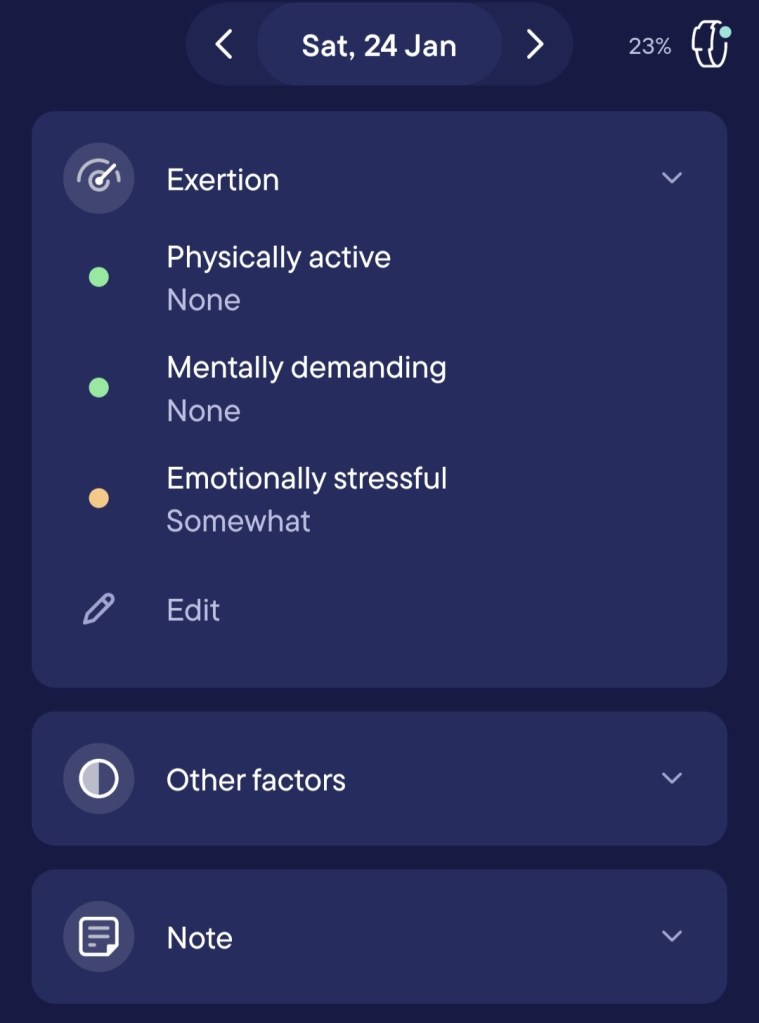Expand the Other factors section
This screenshot has width=759, height=1023.
coord(672,778)
